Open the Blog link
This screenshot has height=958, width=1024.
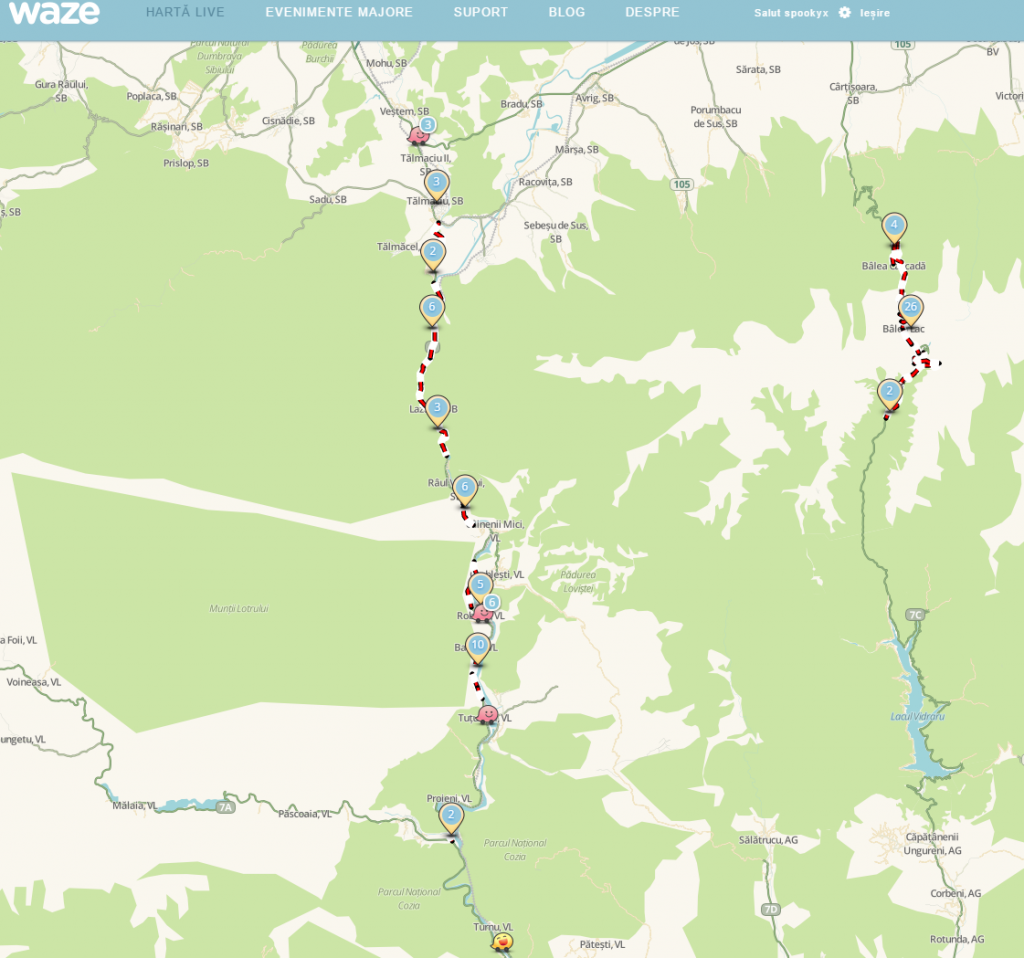(567, 13)
